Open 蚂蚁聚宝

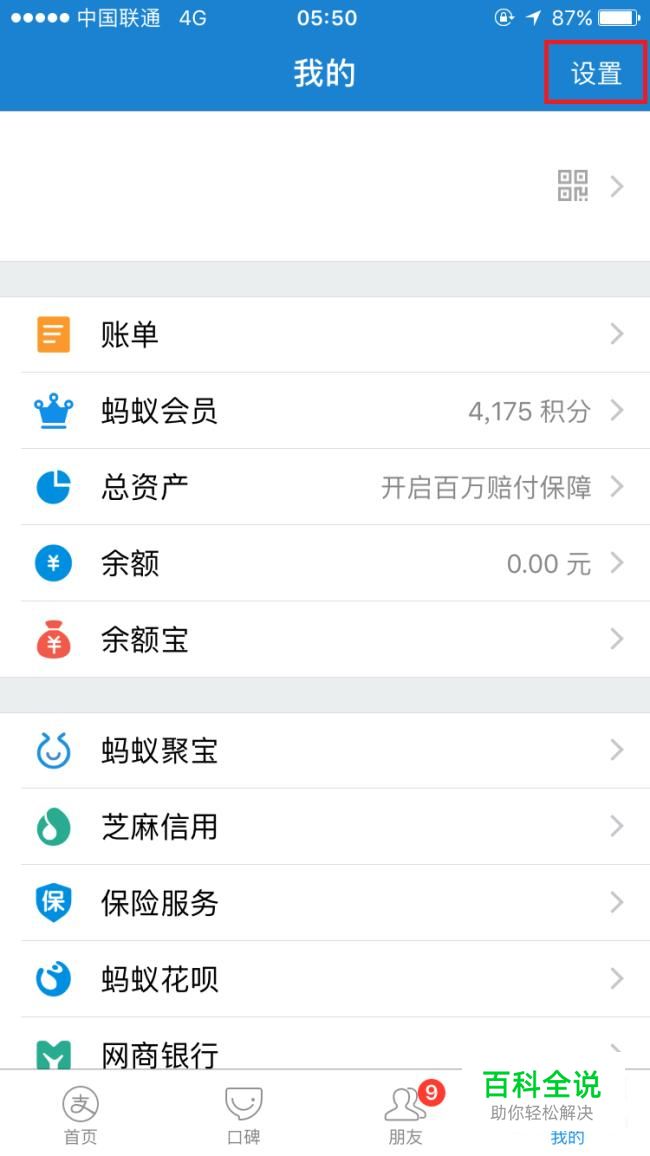325,751
